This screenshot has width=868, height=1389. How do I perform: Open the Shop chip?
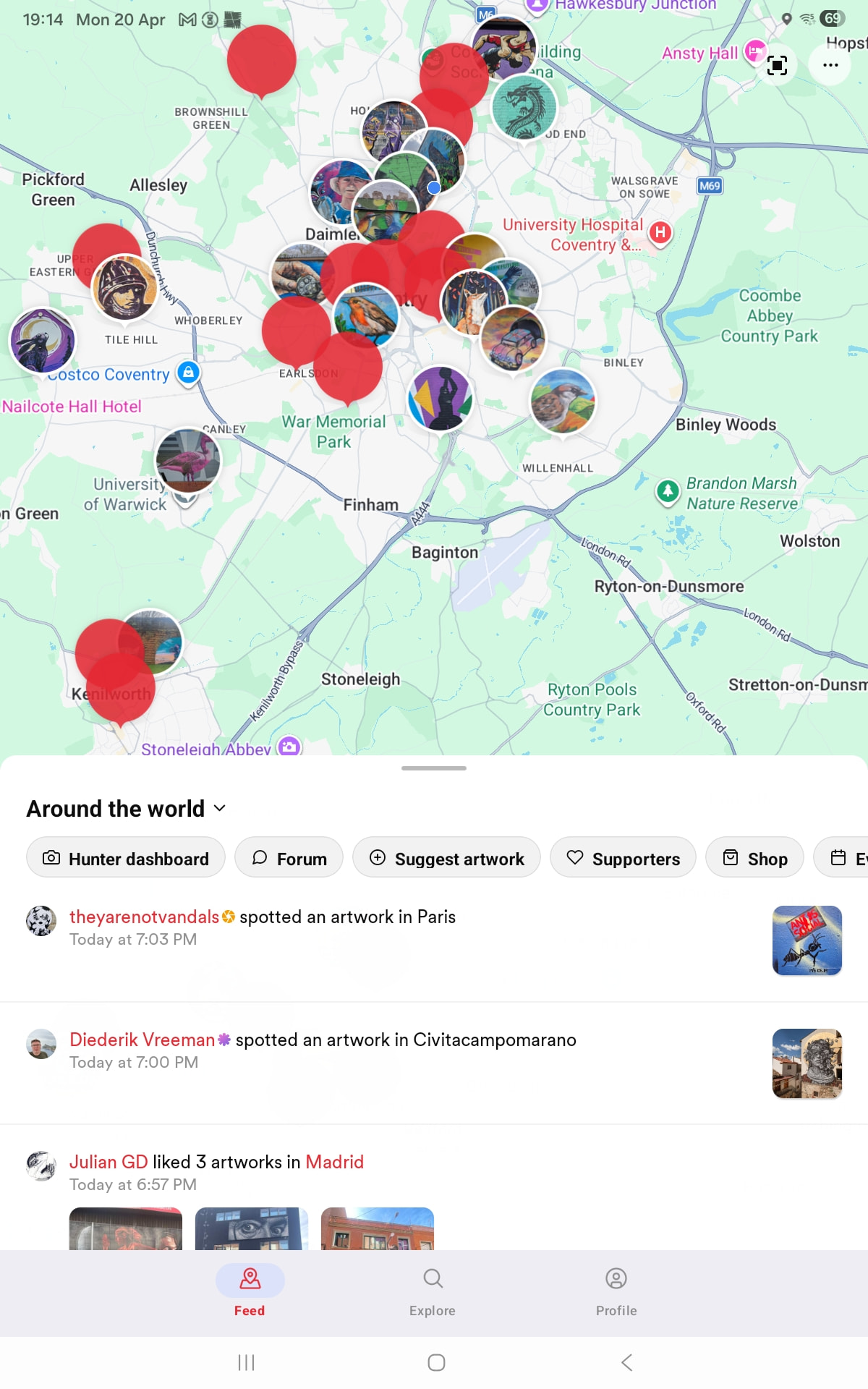coord(754,858)
